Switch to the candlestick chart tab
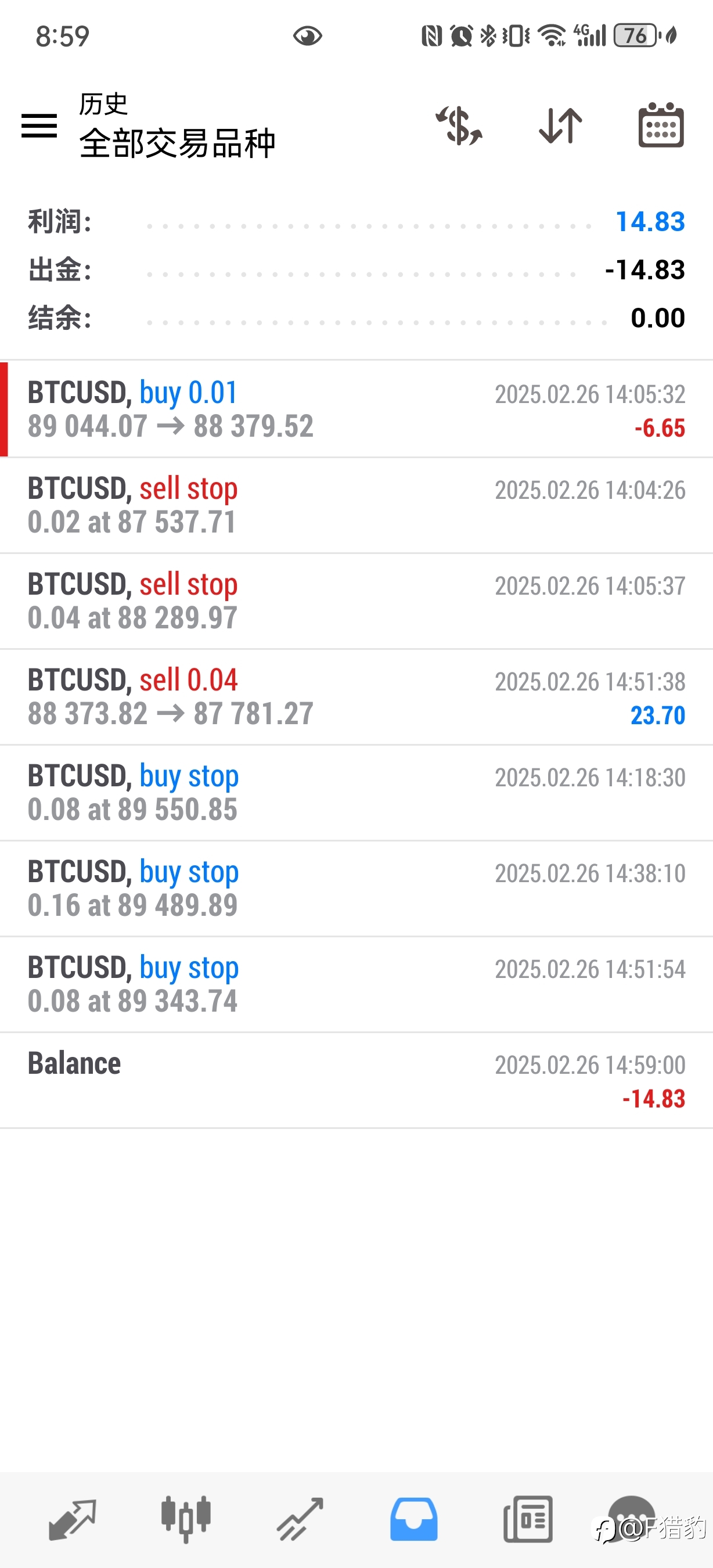 186,1520
